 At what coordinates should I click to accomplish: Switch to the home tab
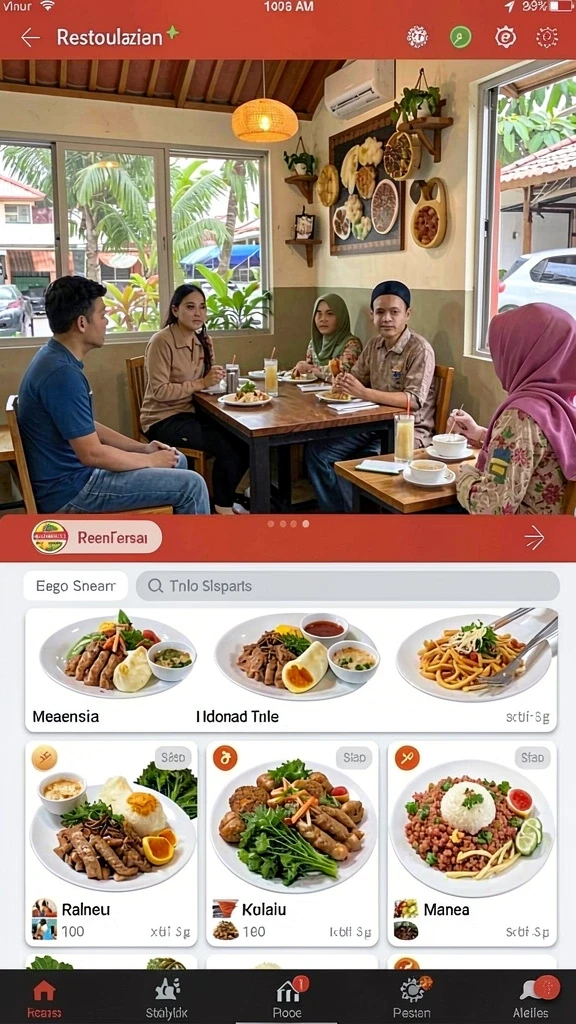tap(44, 999)
